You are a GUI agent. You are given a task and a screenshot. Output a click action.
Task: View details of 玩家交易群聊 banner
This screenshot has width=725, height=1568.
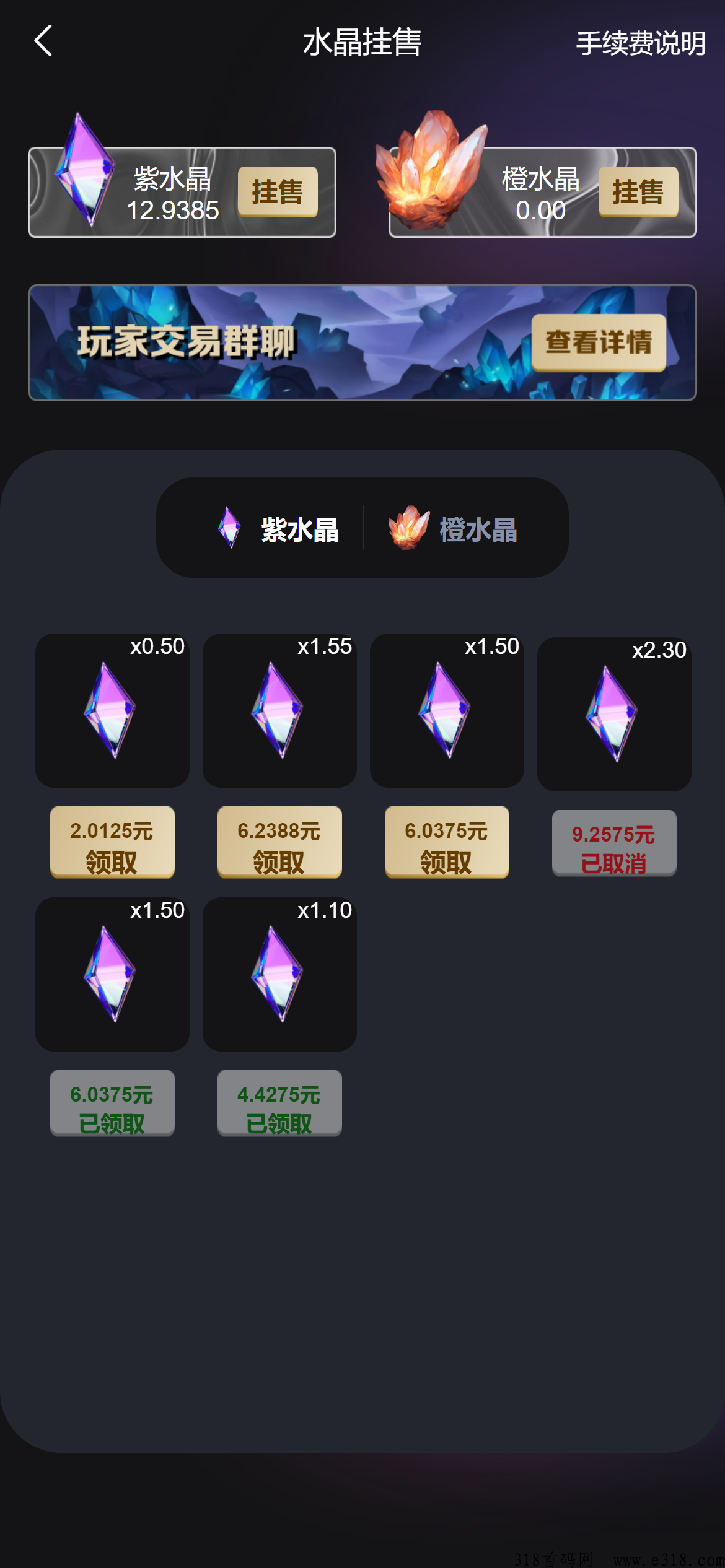599,342
